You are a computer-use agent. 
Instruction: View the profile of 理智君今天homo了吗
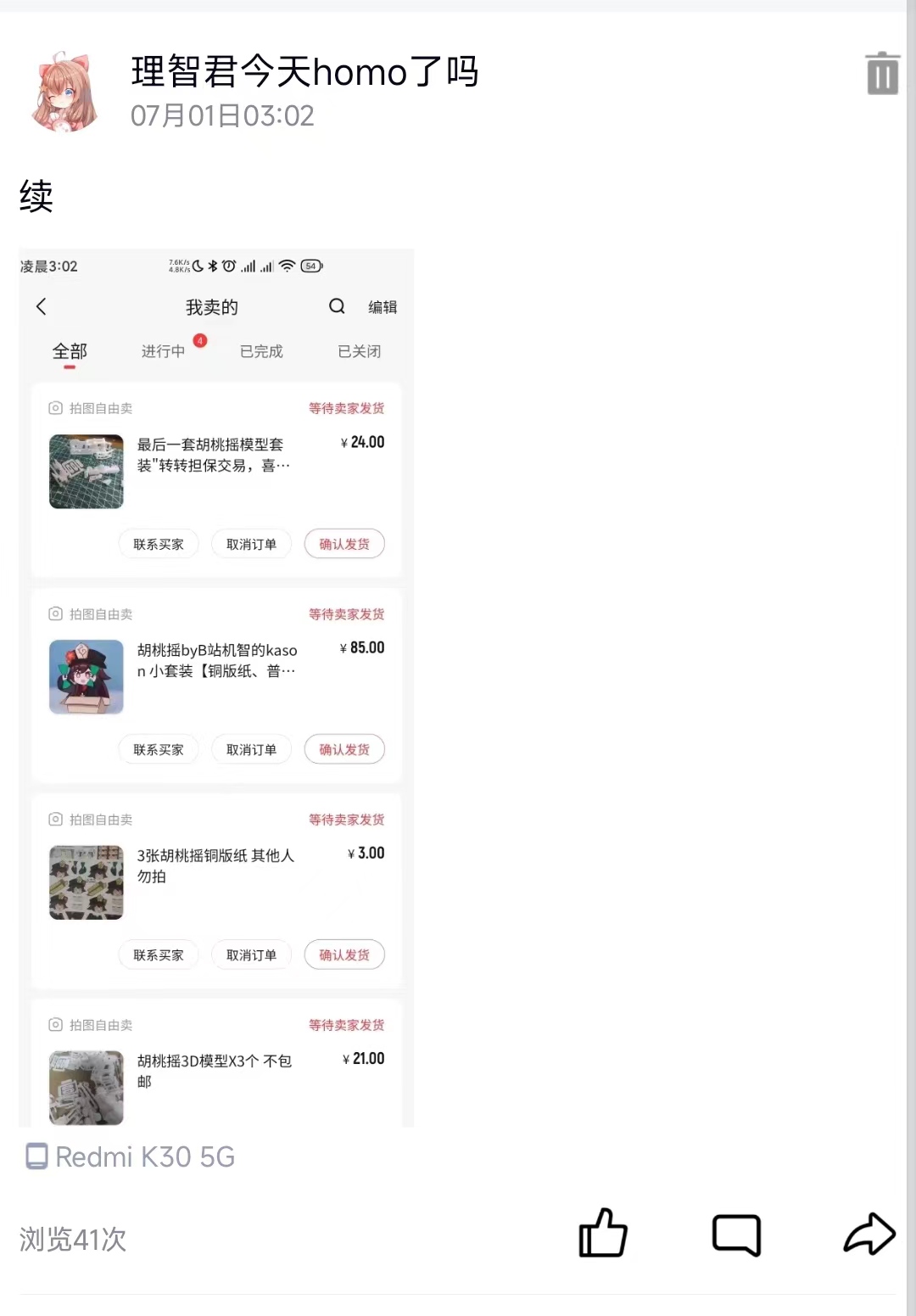click(x=305, y=72)
